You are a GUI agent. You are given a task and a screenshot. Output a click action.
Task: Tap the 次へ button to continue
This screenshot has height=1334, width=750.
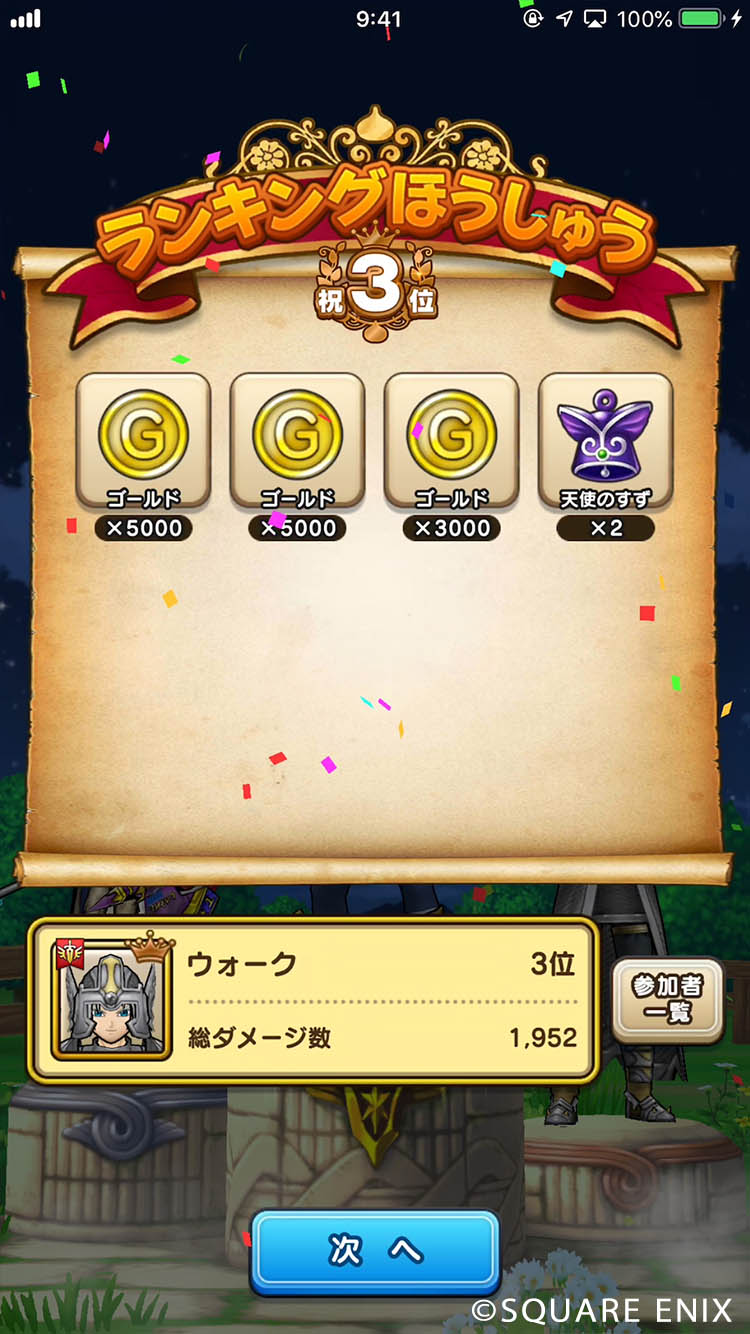click(375, 1251)
